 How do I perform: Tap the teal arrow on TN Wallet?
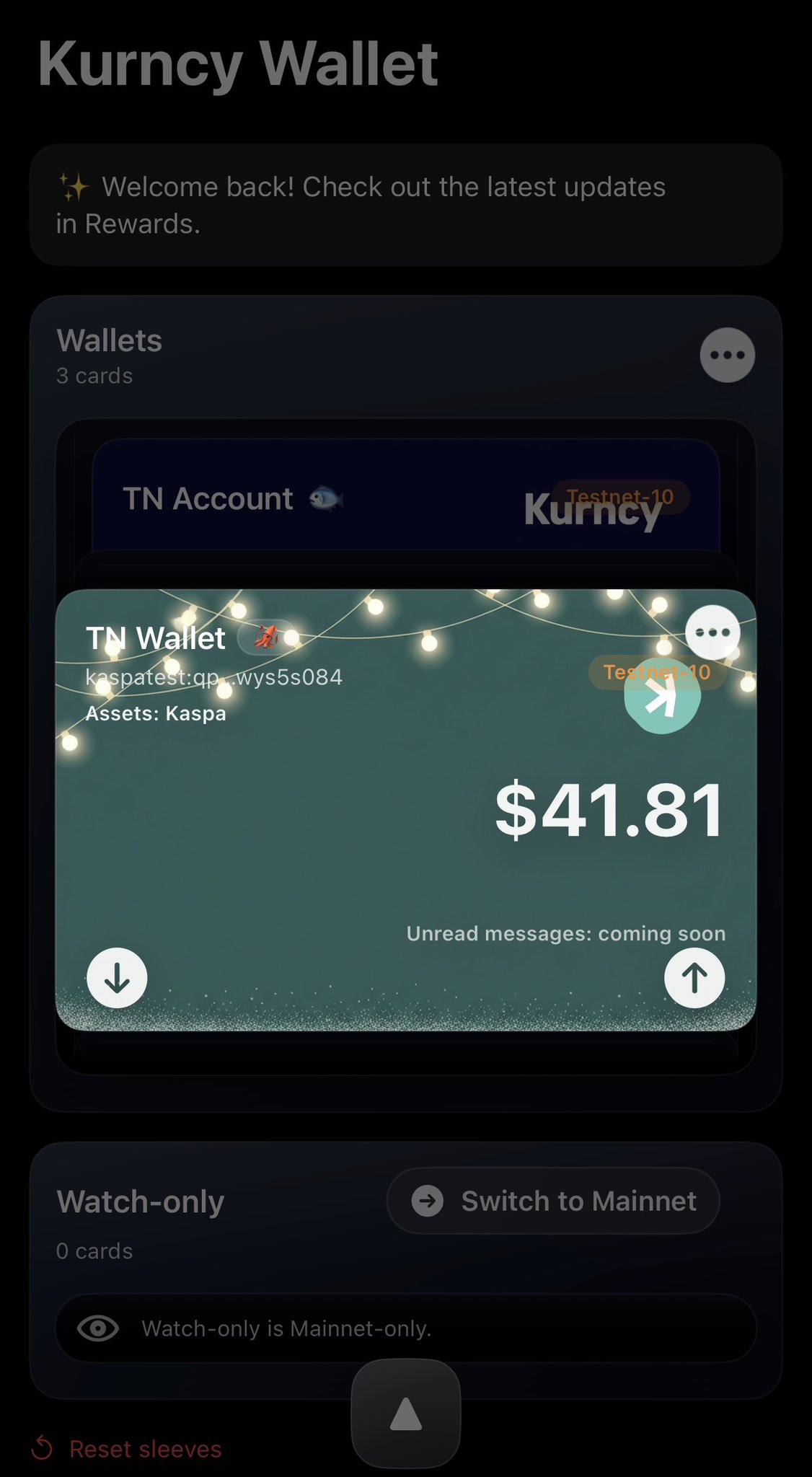coord(662,697)
